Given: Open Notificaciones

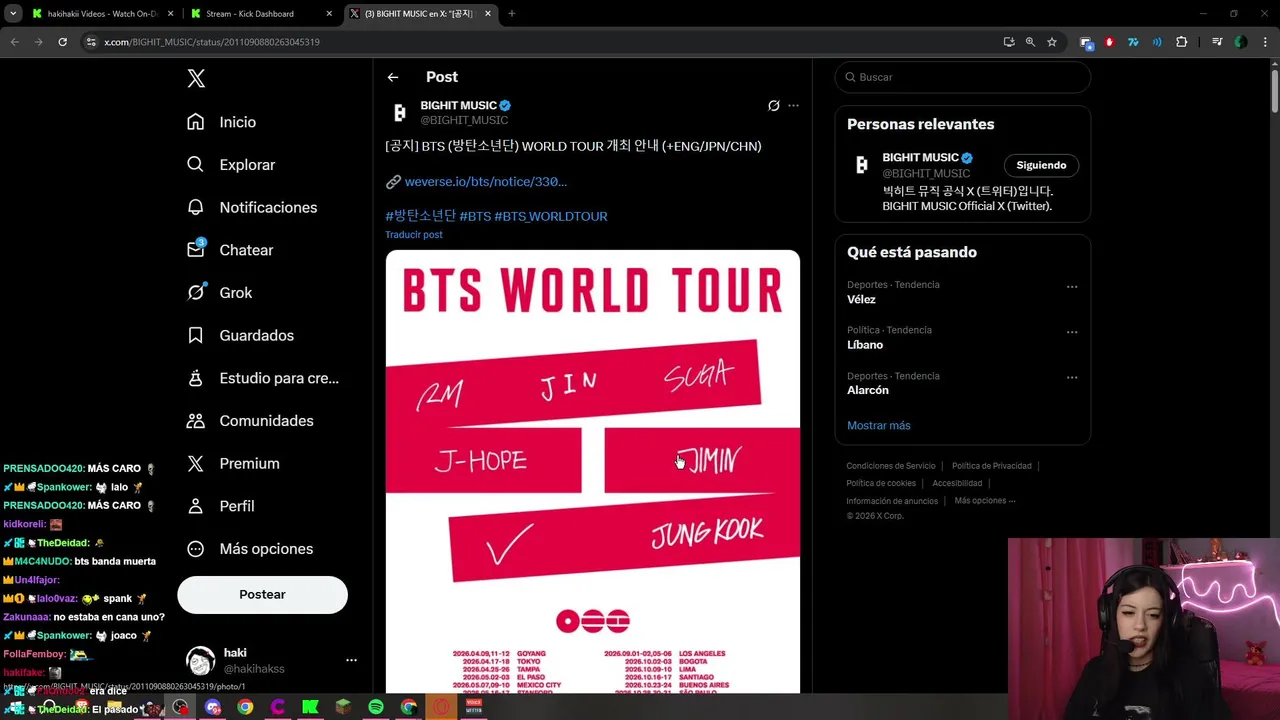Looking at the screenshot, I should point(267,207).
